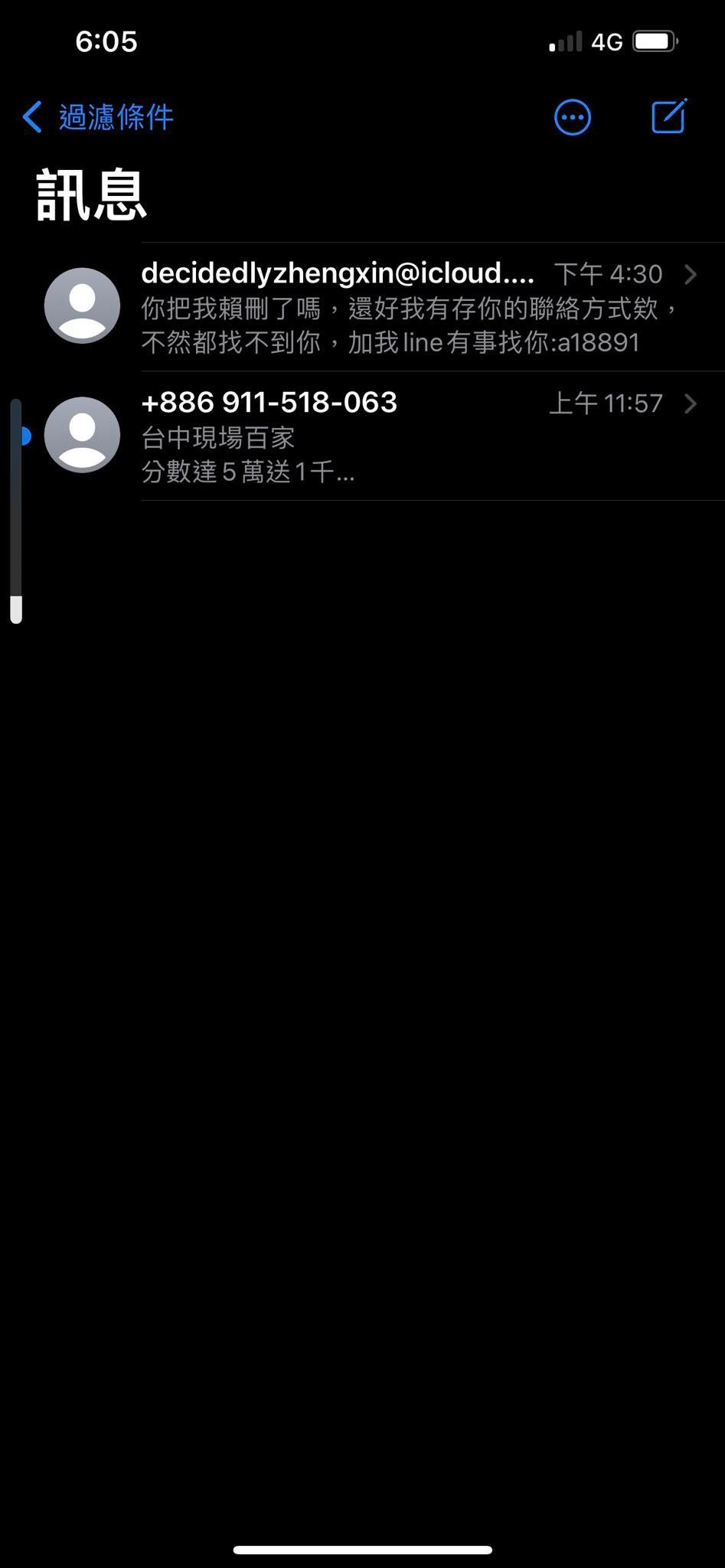The height and width of the screenshot is (1568, 725).
Task: Go back to 過濾條件 filters
Action: pos(98,117)
